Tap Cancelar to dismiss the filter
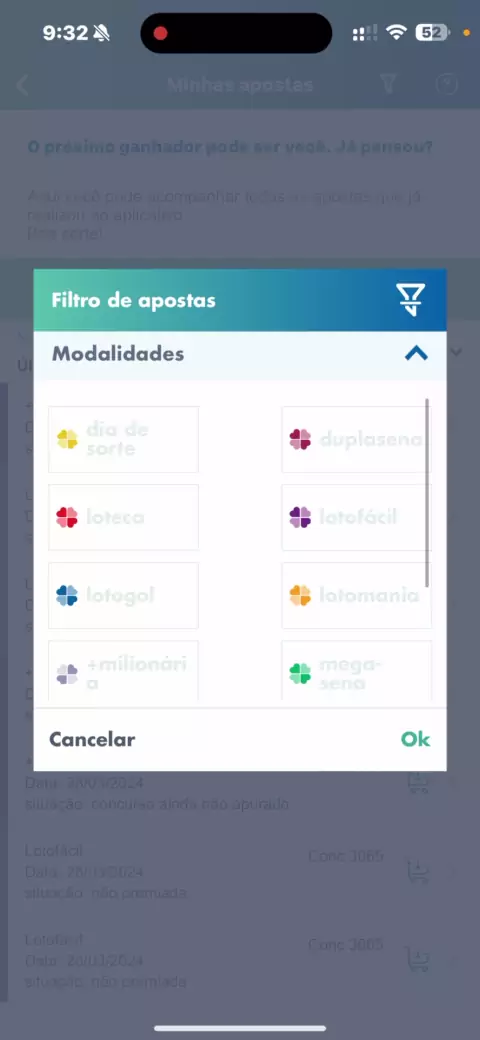The height and width of the screenshot is (1040, 480). [92, 740]
